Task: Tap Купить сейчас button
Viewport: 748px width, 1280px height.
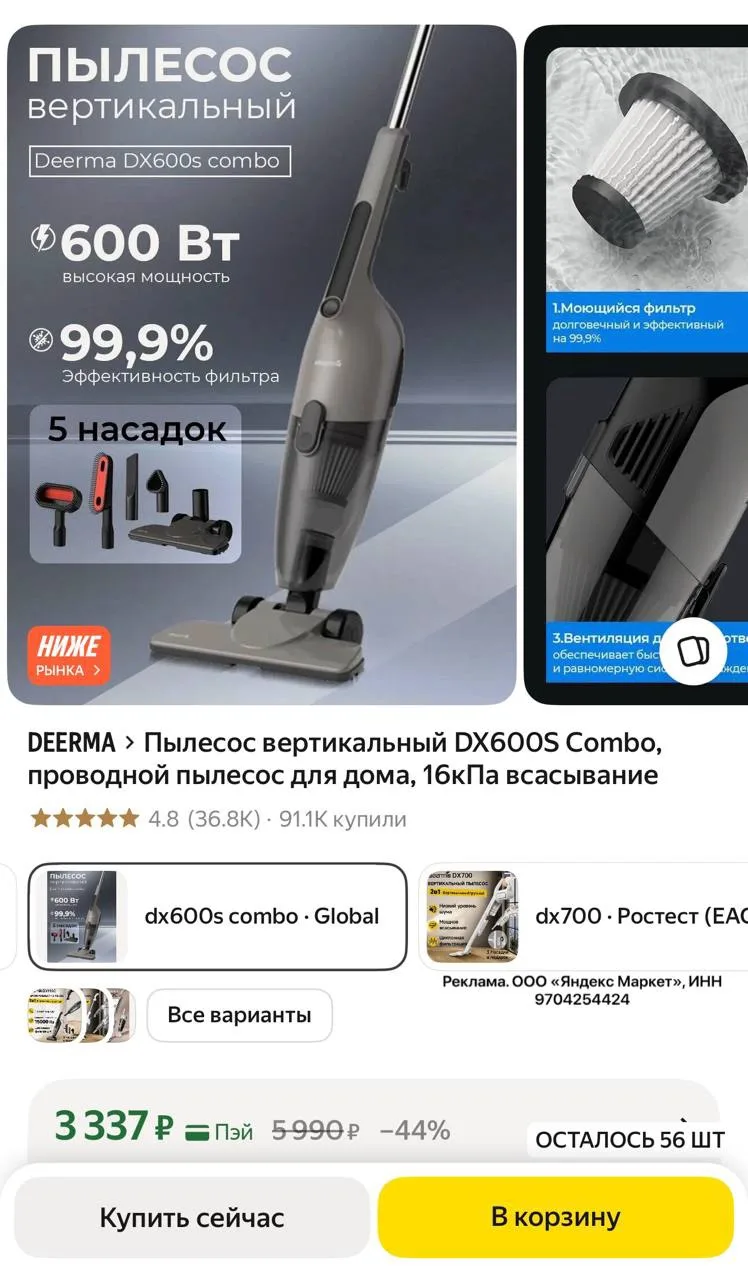Action: pyautogui.click(x=191, y=1217)
